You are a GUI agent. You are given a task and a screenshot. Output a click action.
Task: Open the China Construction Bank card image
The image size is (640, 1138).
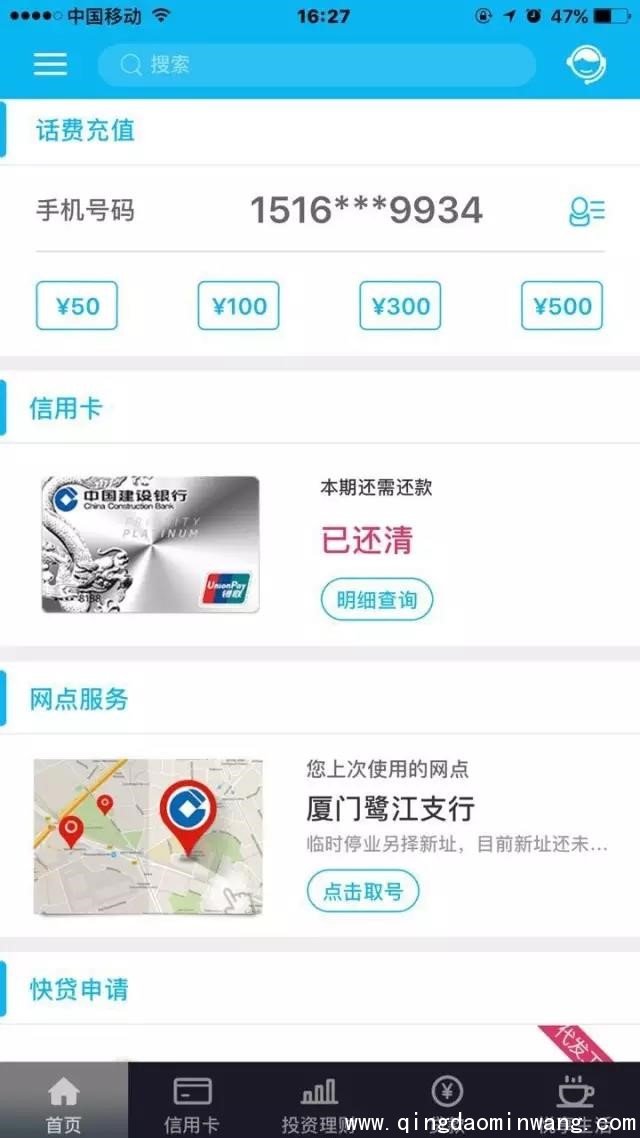pyautogui.click(x=150, y=544)
